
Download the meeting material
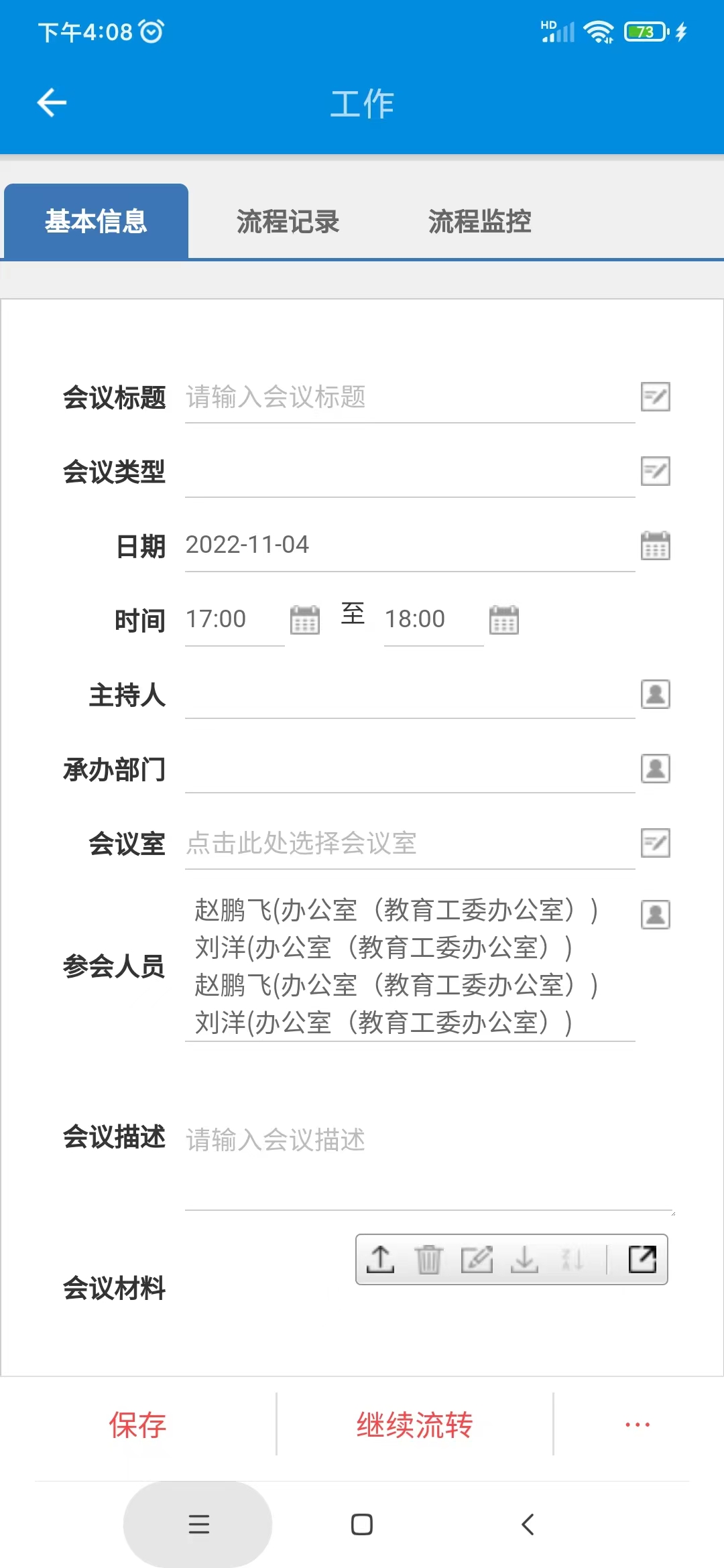(x=526, y=1260)
